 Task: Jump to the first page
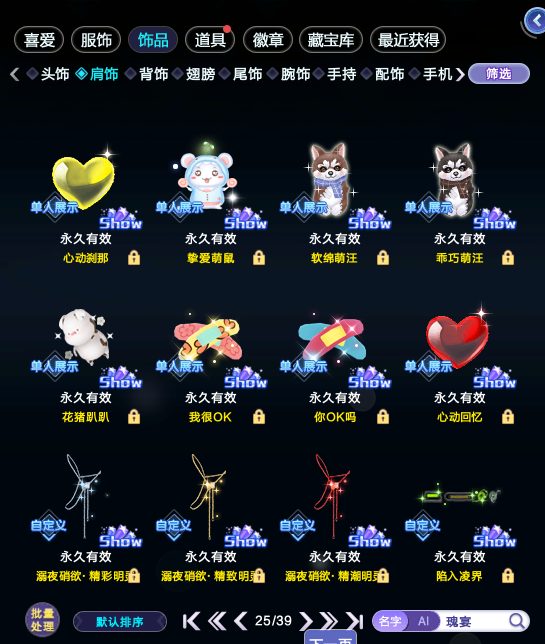coord(191,621)
